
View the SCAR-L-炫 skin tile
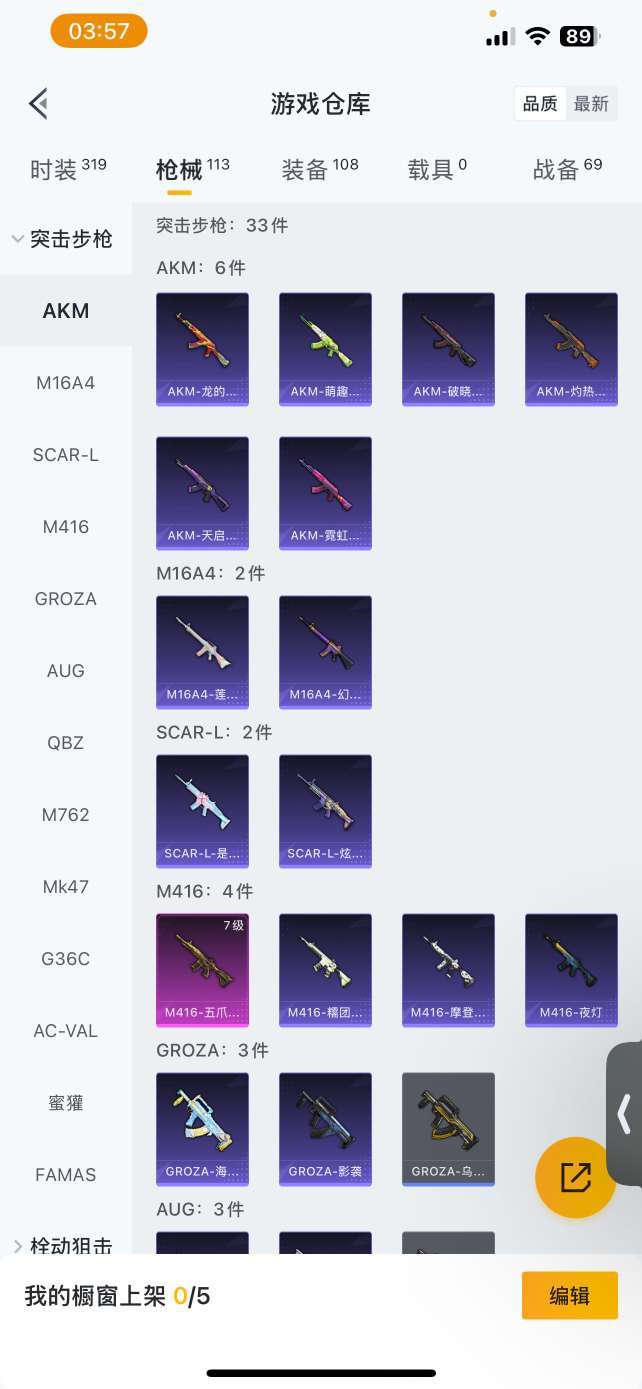(x=325, y=811)
